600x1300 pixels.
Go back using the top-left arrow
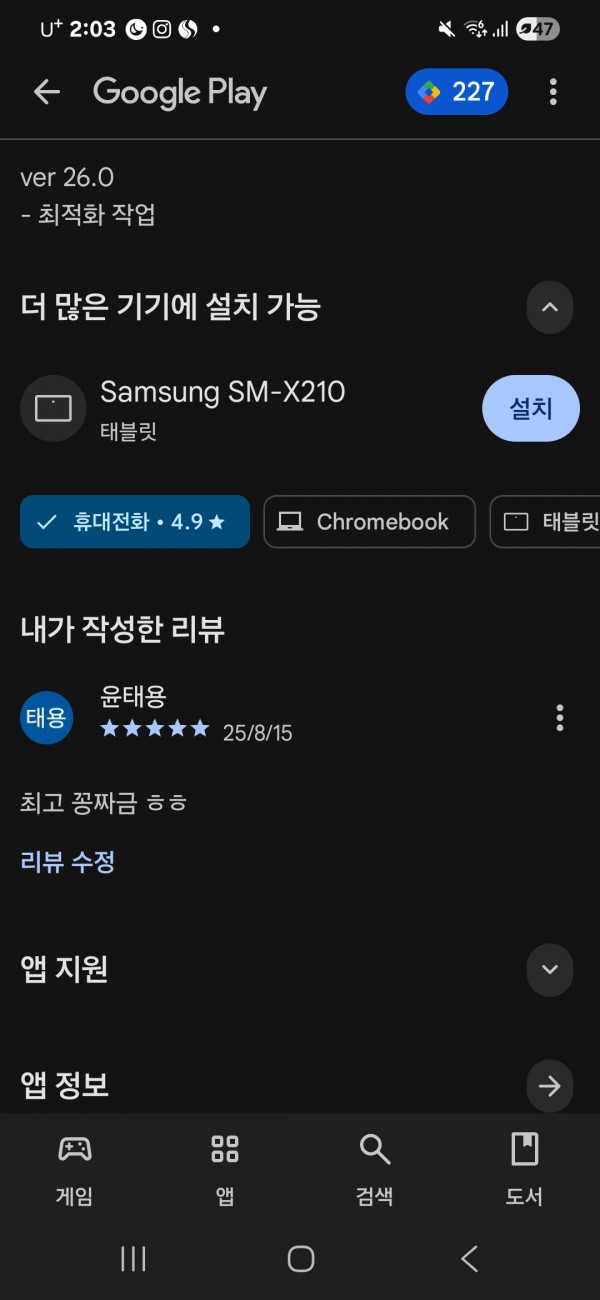click(47, 92)
